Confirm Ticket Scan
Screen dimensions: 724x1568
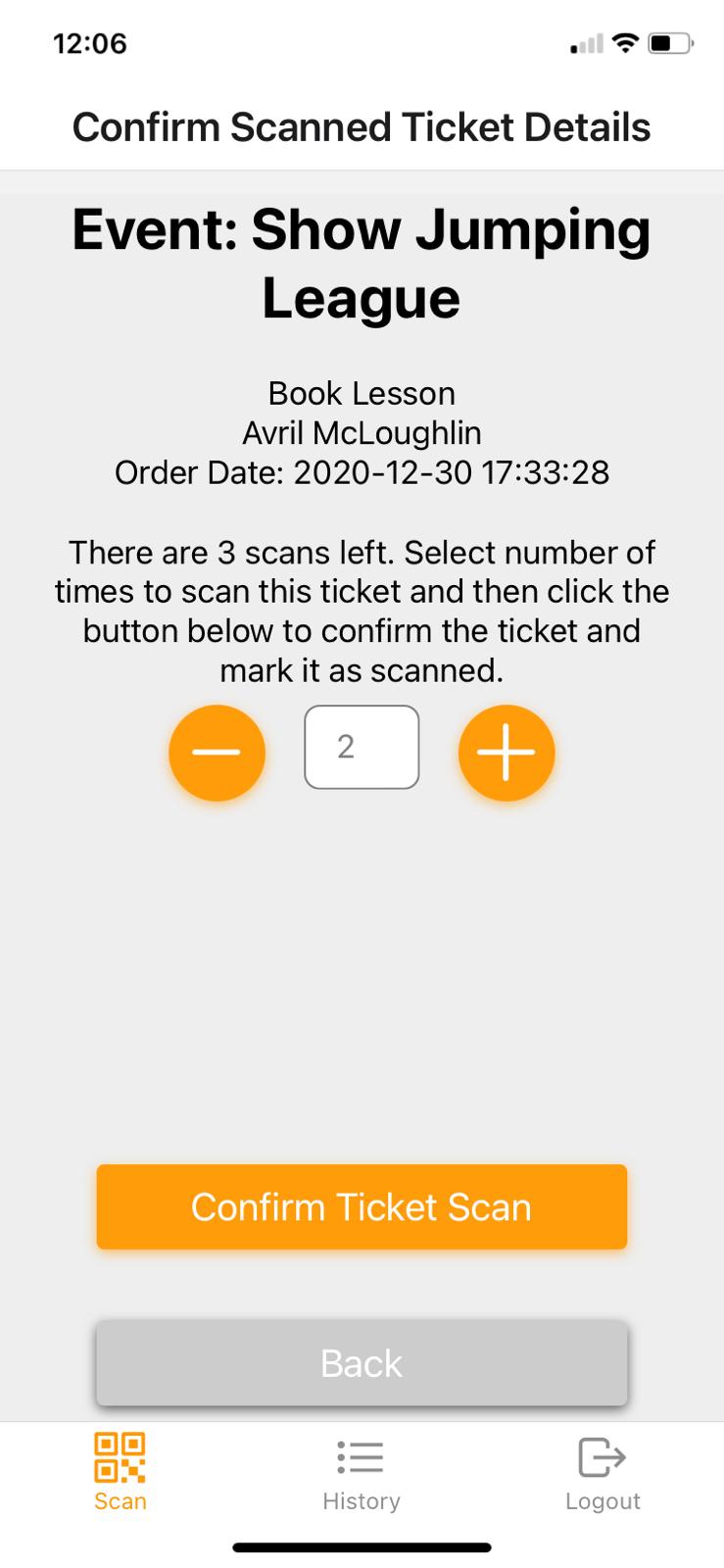[362, 1206]
